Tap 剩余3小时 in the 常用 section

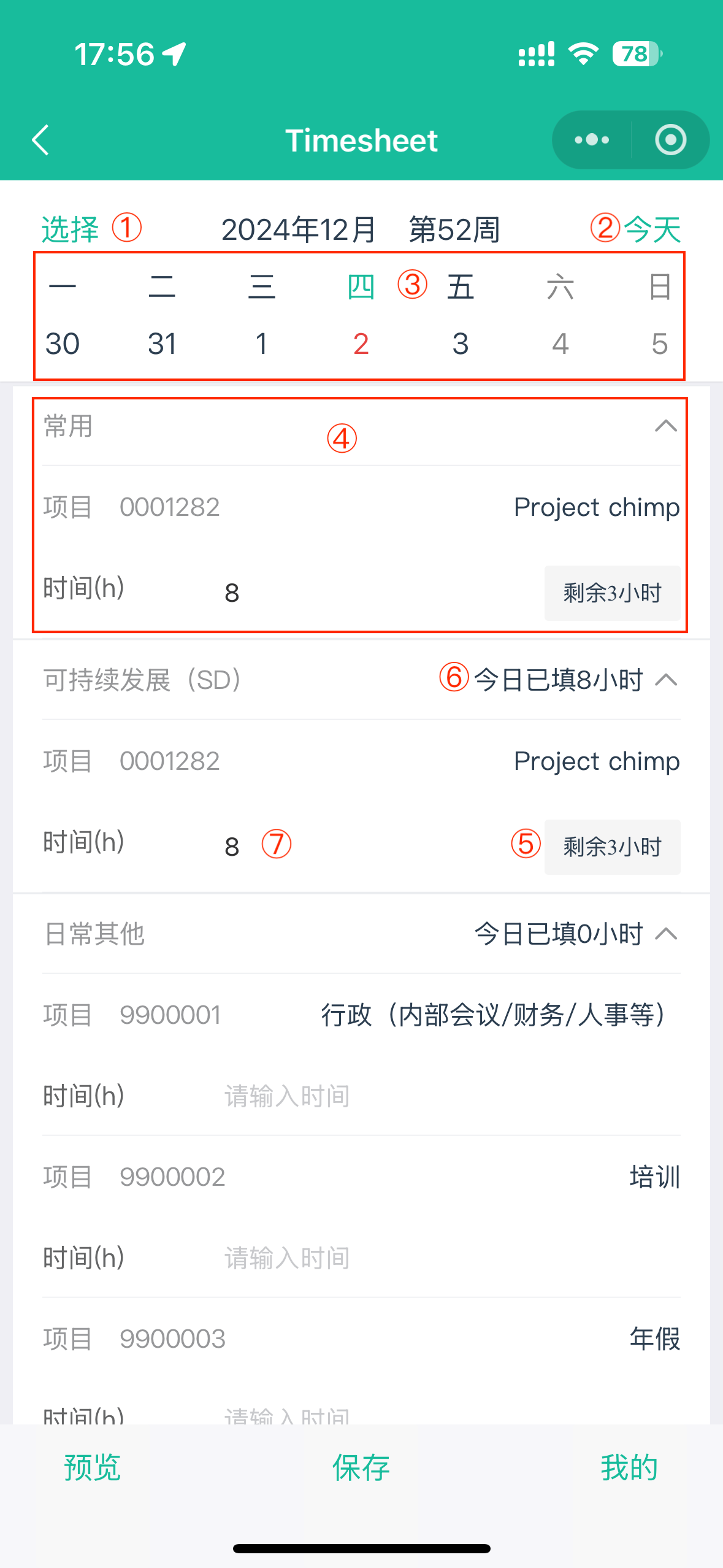click(612, 593)
